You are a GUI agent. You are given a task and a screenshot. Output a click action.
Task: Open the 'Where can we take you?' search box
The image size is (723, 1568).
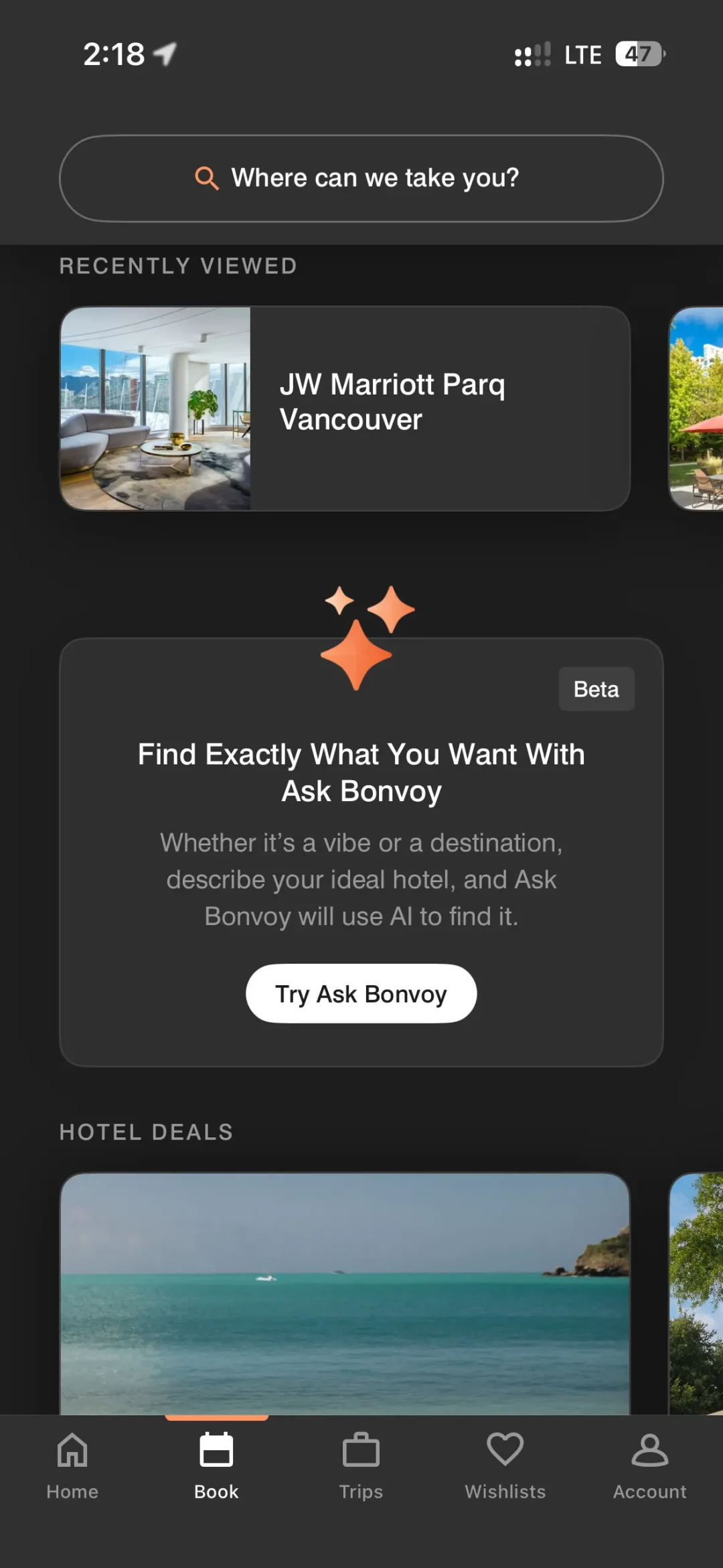click(361, 178)
